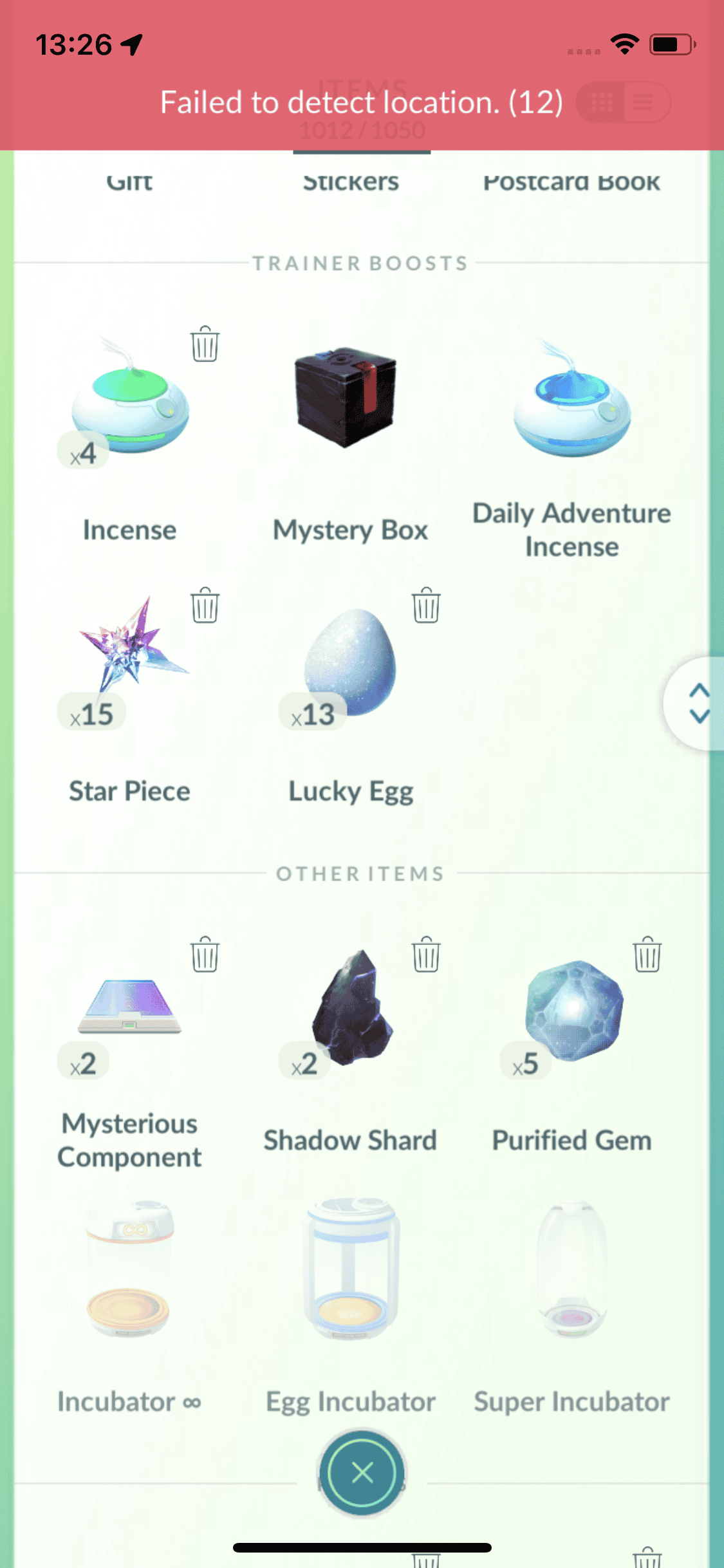The height and width of the screenshot is (1568, 724).
Task: Tap the section jump arrows handle
Action: point(698,703)
